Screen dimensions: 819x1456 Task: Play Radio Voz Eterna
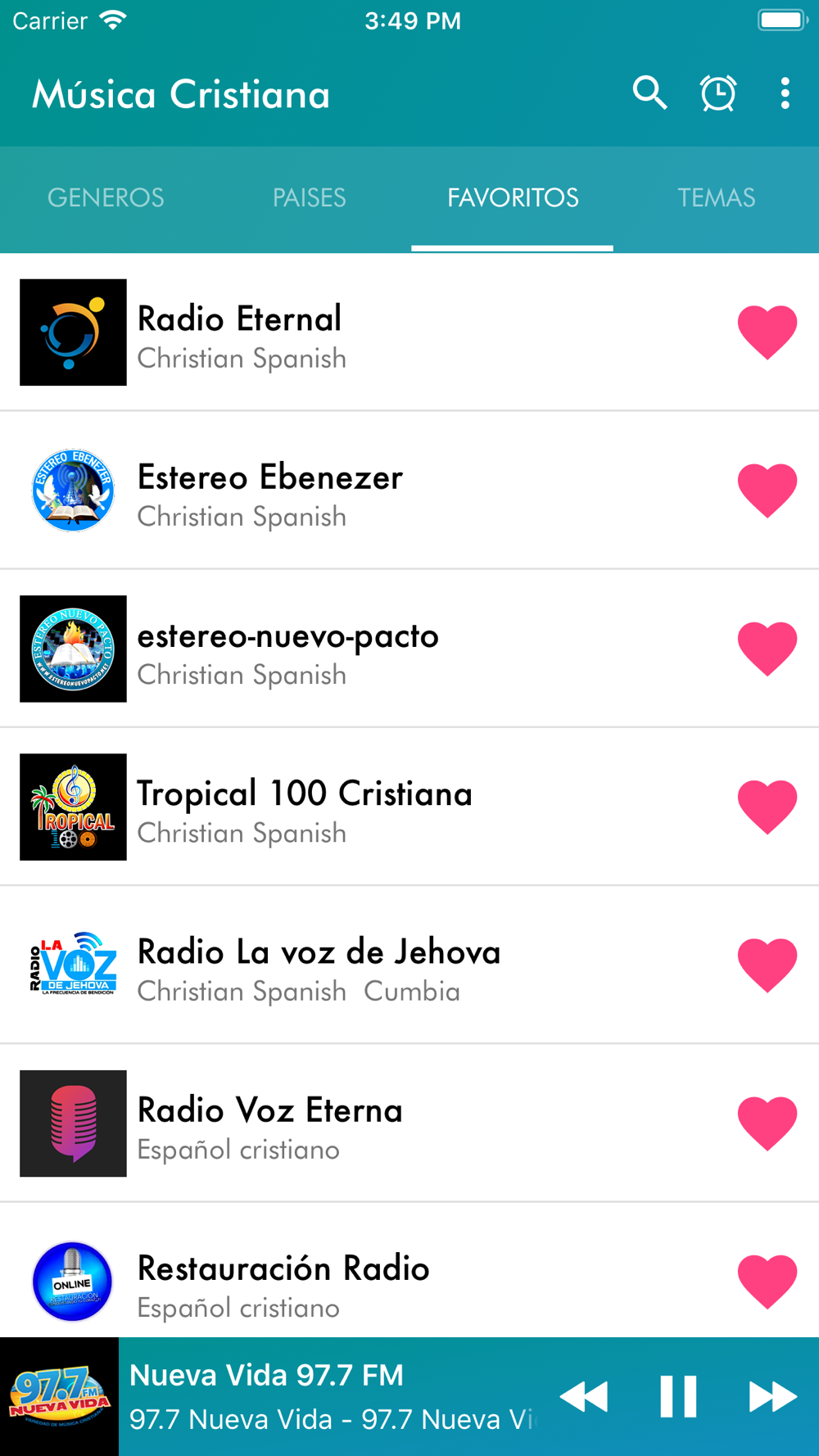click(369, 1124)
